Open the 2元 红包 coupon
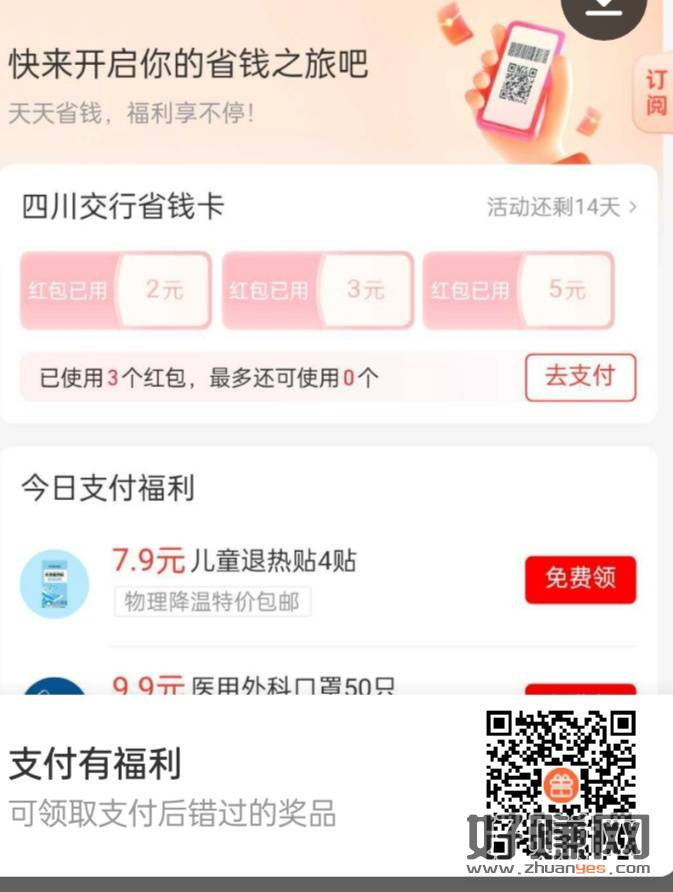This screenshot has height=892, width=673. (116, 290)
